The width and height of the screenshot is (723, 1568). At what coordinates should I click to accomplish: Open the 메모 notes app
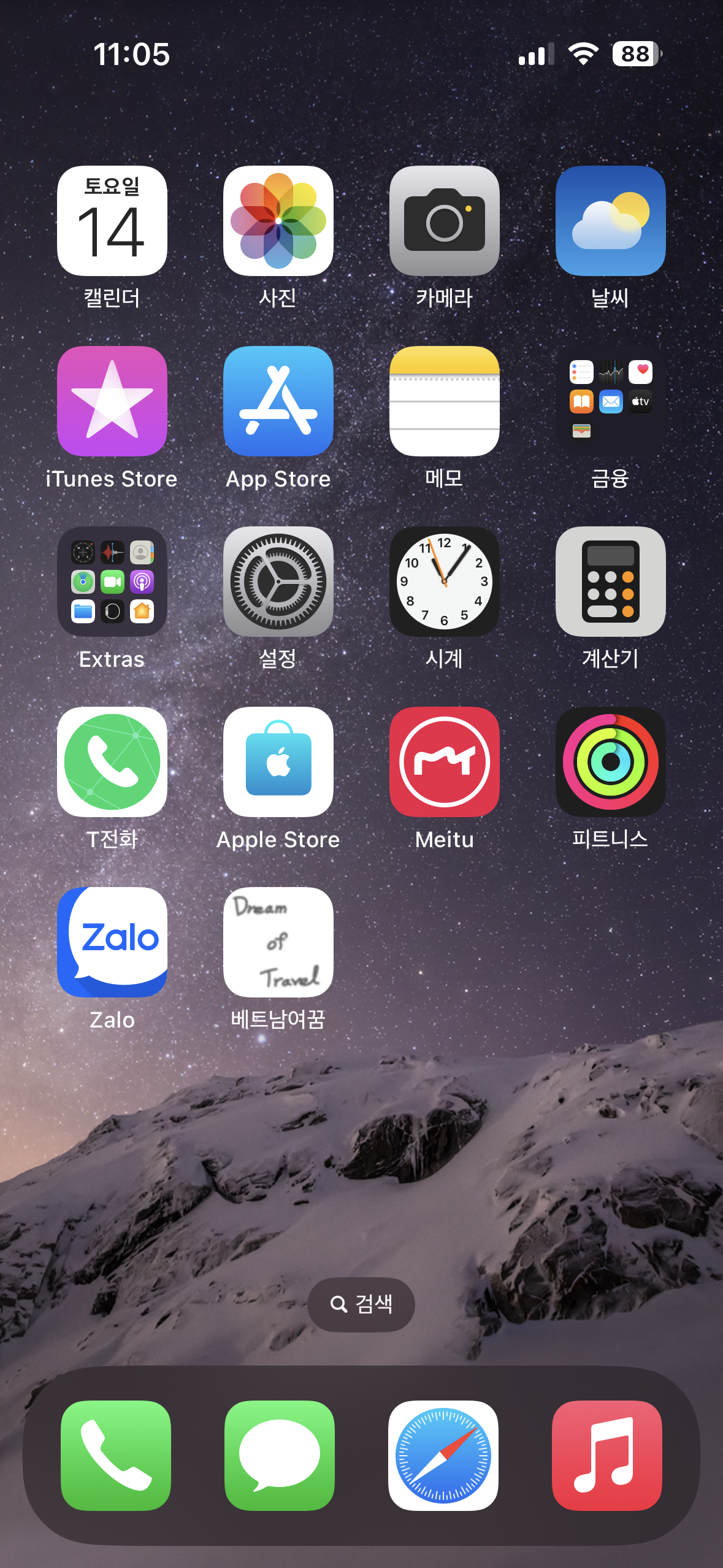(x=445, y=401)
